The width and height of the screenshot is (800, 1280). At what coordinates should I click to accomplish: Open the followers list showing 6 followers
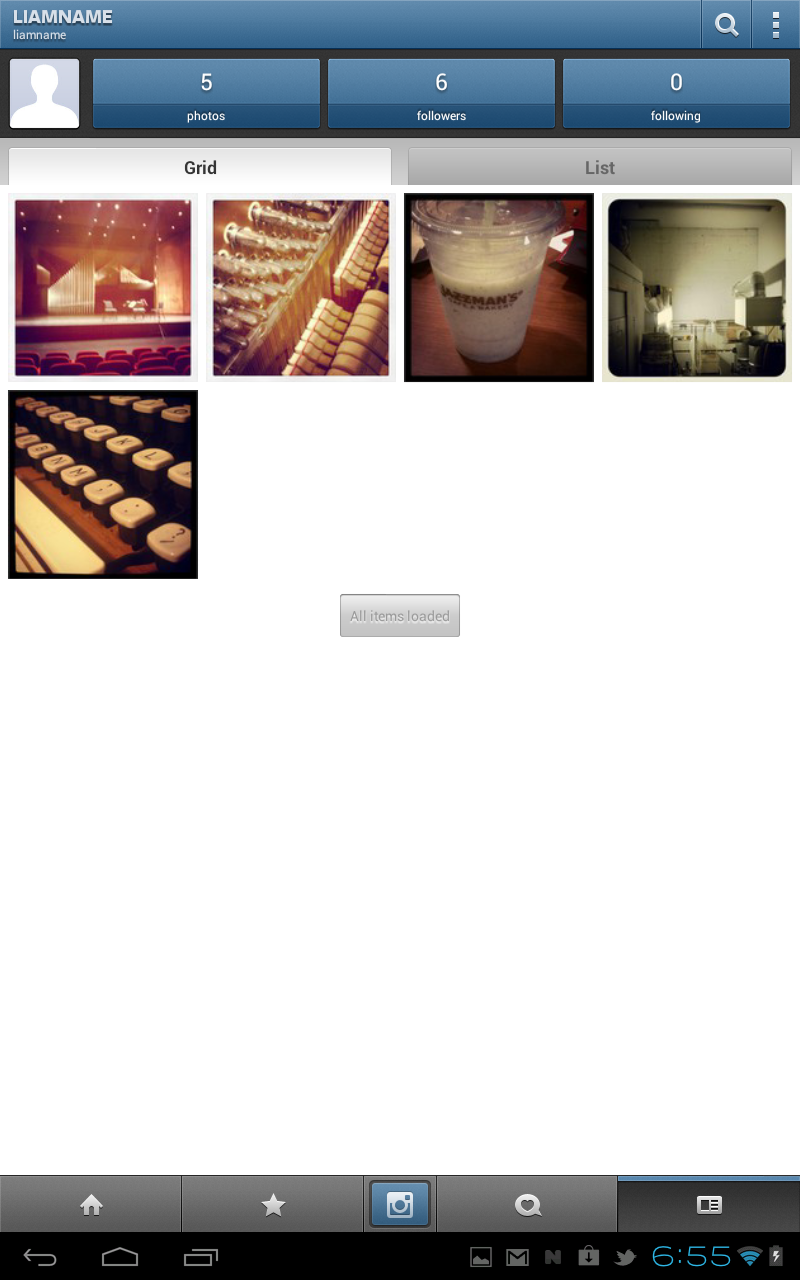(441, 93)
